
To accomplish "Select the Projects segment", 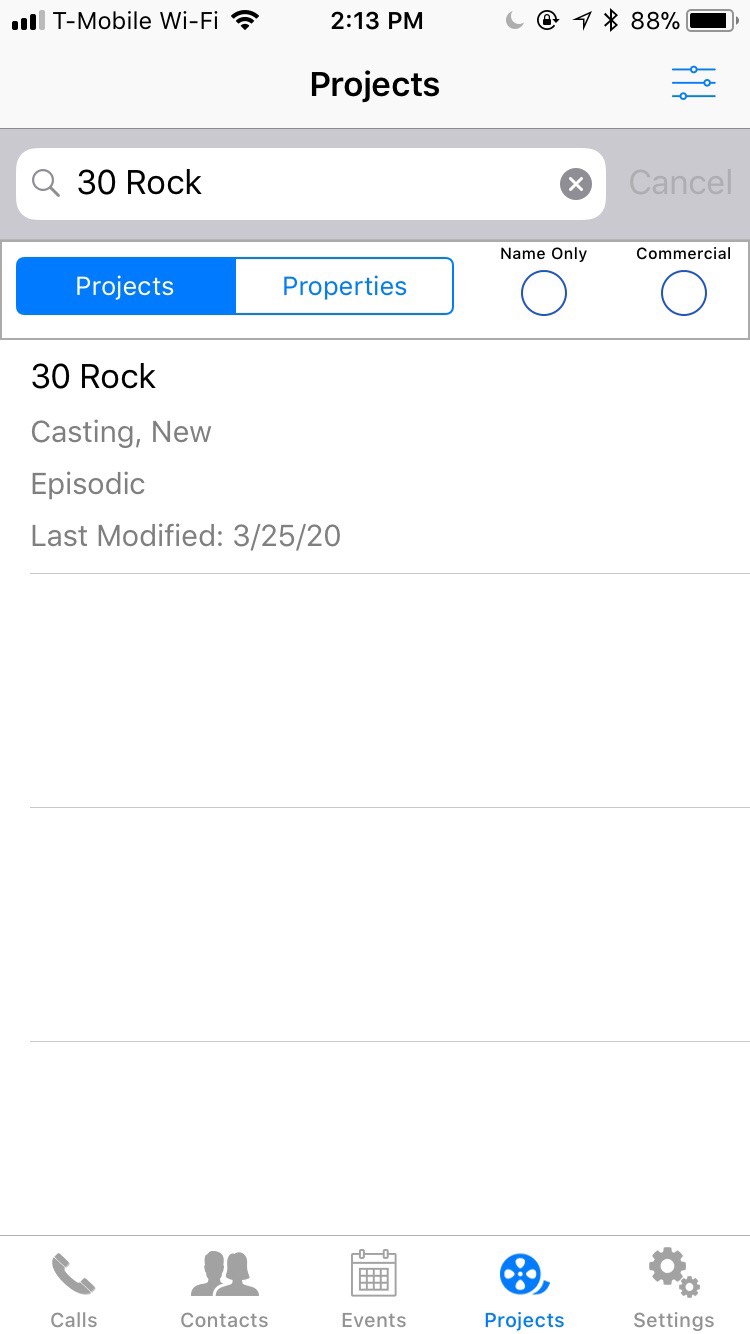I will [x=126, y=286].
